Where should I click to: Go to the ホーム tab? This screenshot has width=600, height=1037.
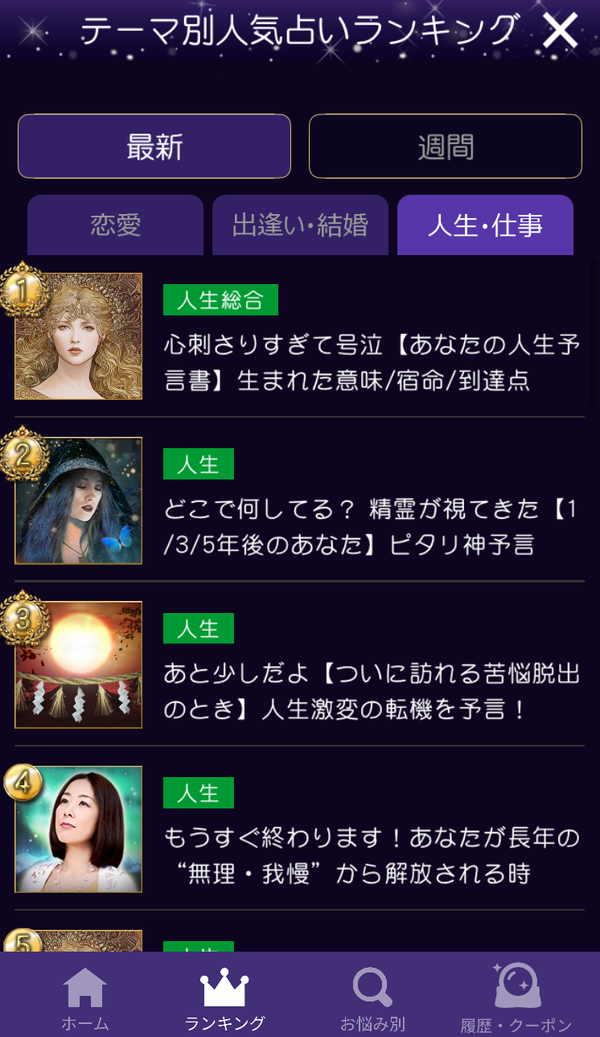[85, 997]
